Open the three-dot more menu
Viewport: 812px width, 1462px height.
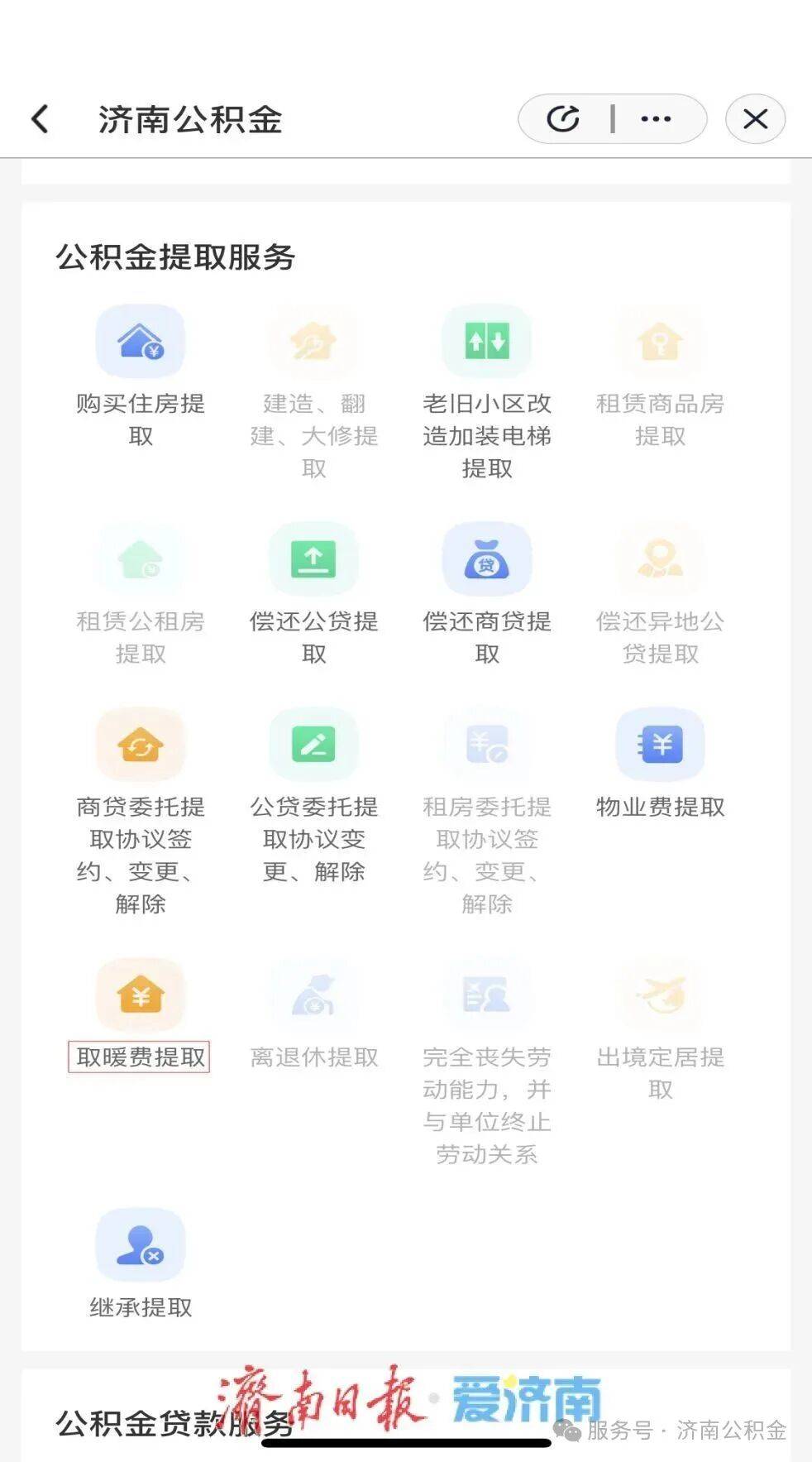click(x=656, y=119)
